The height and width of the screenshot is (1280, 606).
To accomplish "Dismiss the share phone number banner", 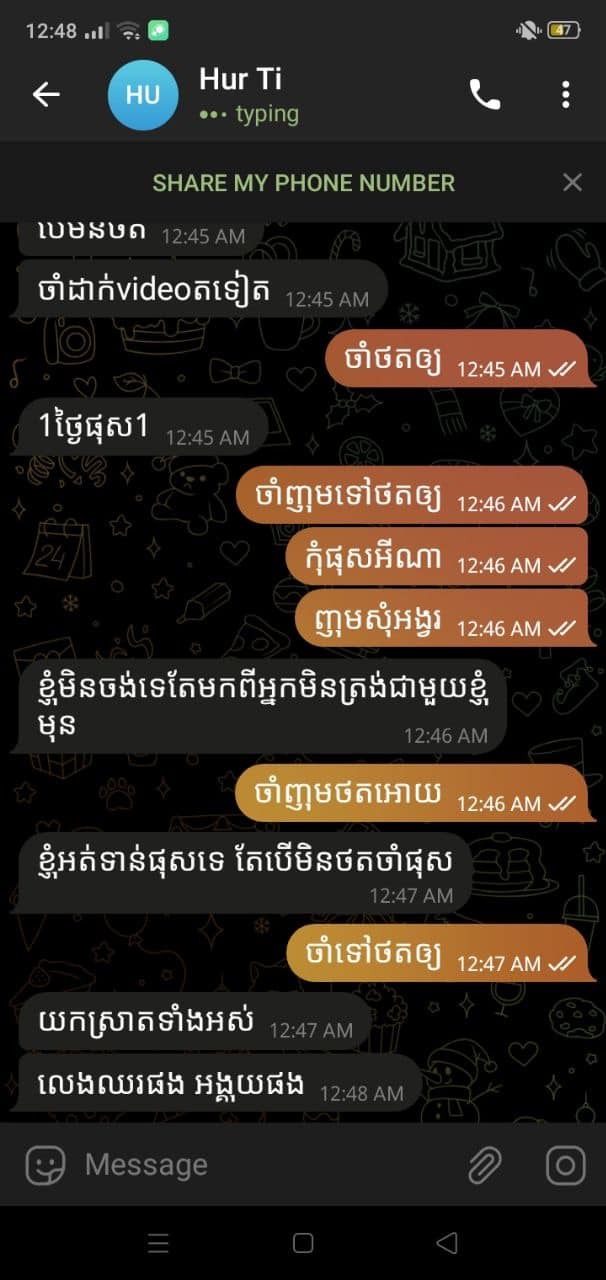I will [572, 182].
